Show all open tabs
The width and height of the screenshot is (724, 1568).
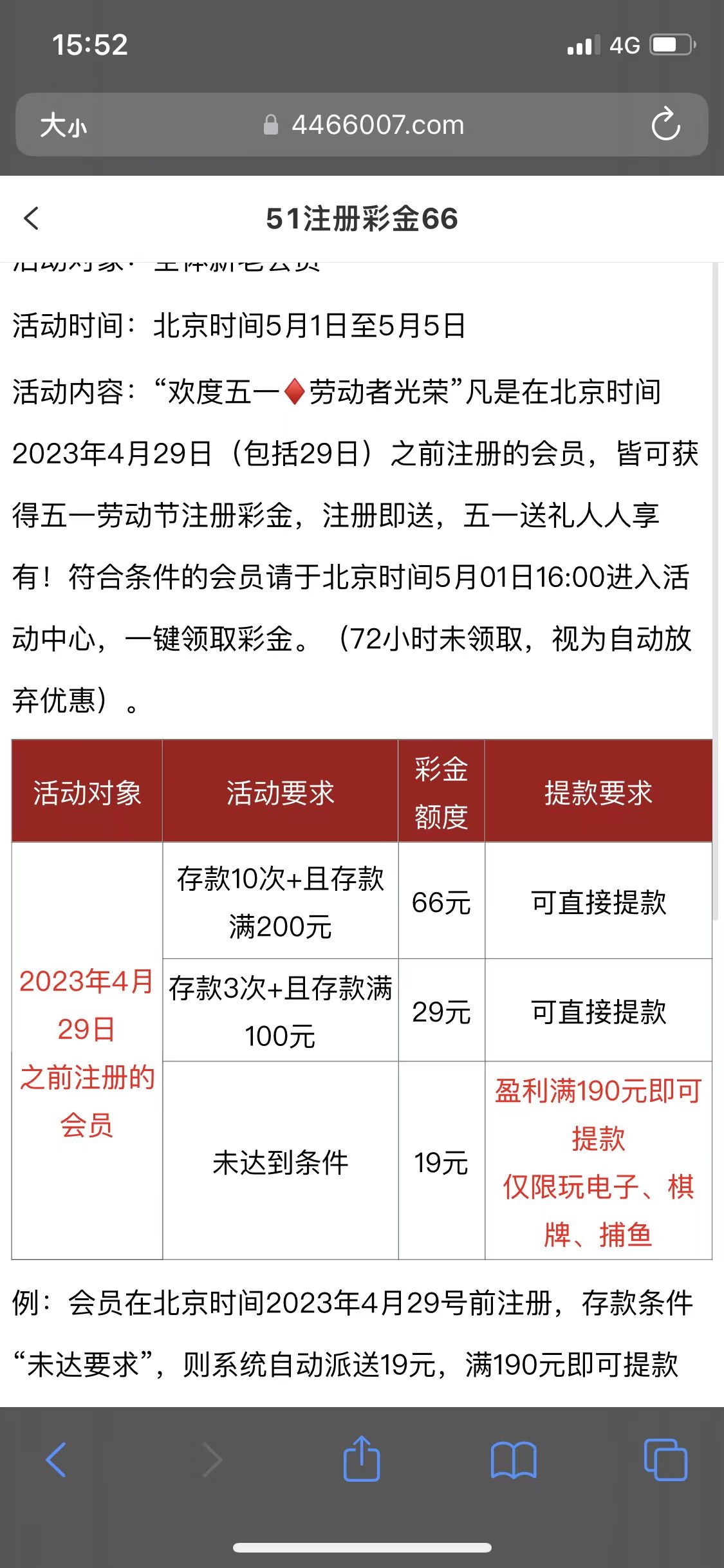tap(665, 1459)
